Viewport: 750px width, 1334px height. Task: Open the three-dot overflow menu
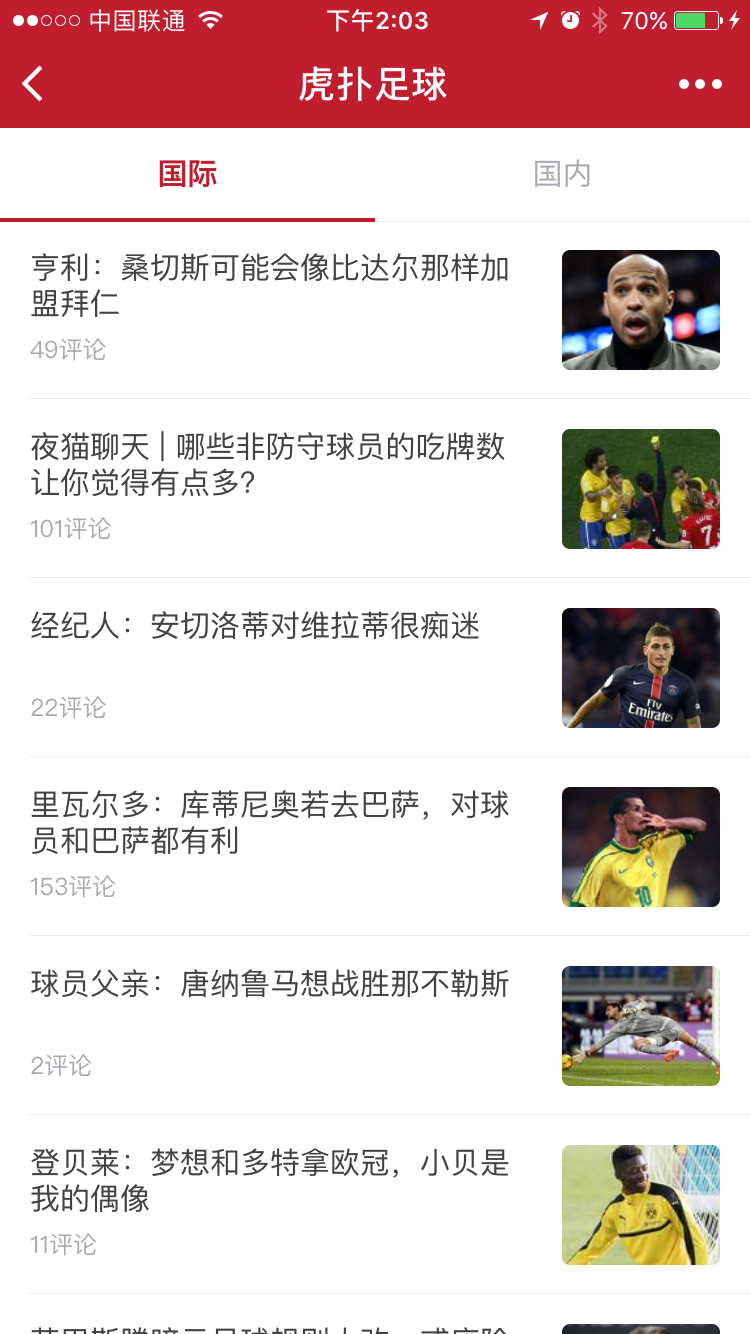click(700, 84)
